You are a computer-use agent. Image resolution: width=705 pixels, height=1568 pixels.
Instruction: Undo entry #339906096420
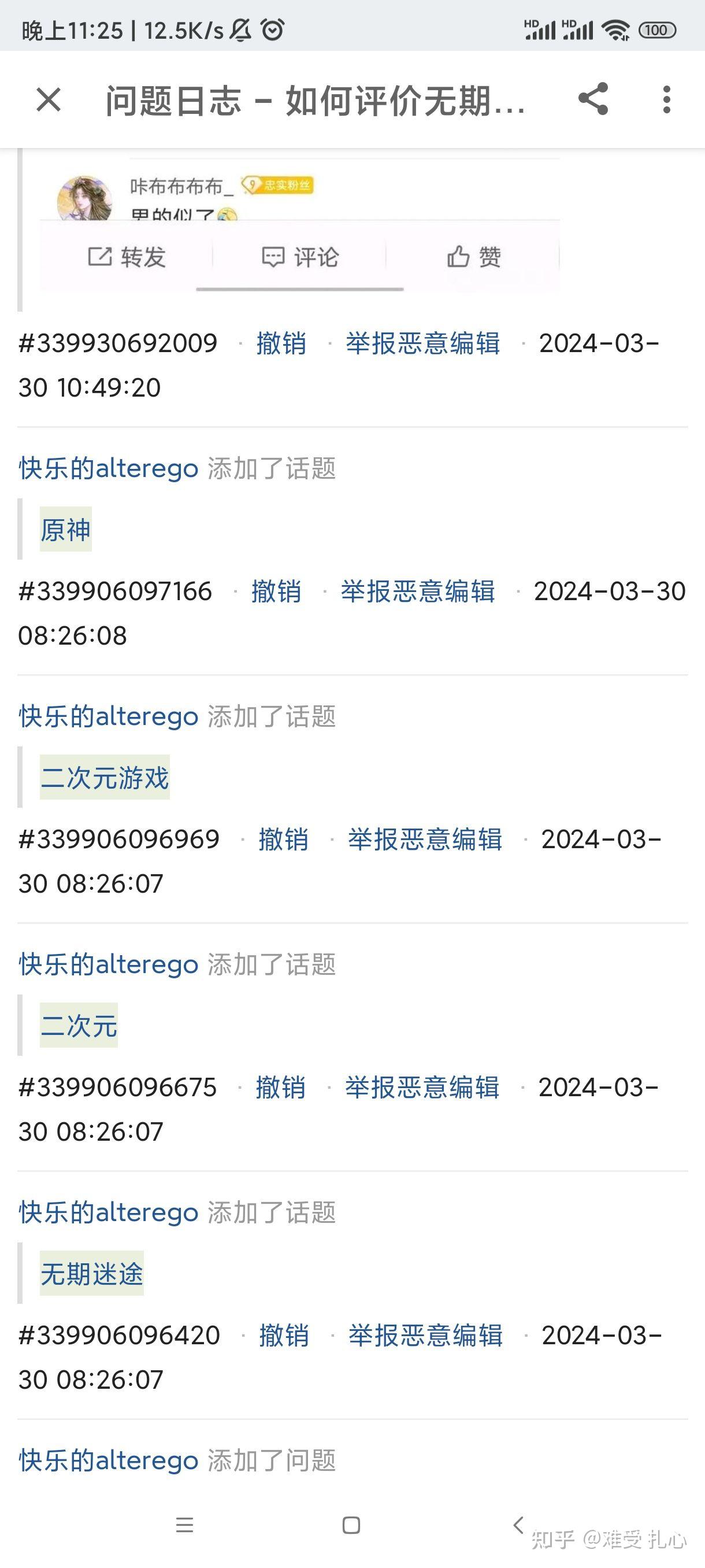(x=284, y=1336)
